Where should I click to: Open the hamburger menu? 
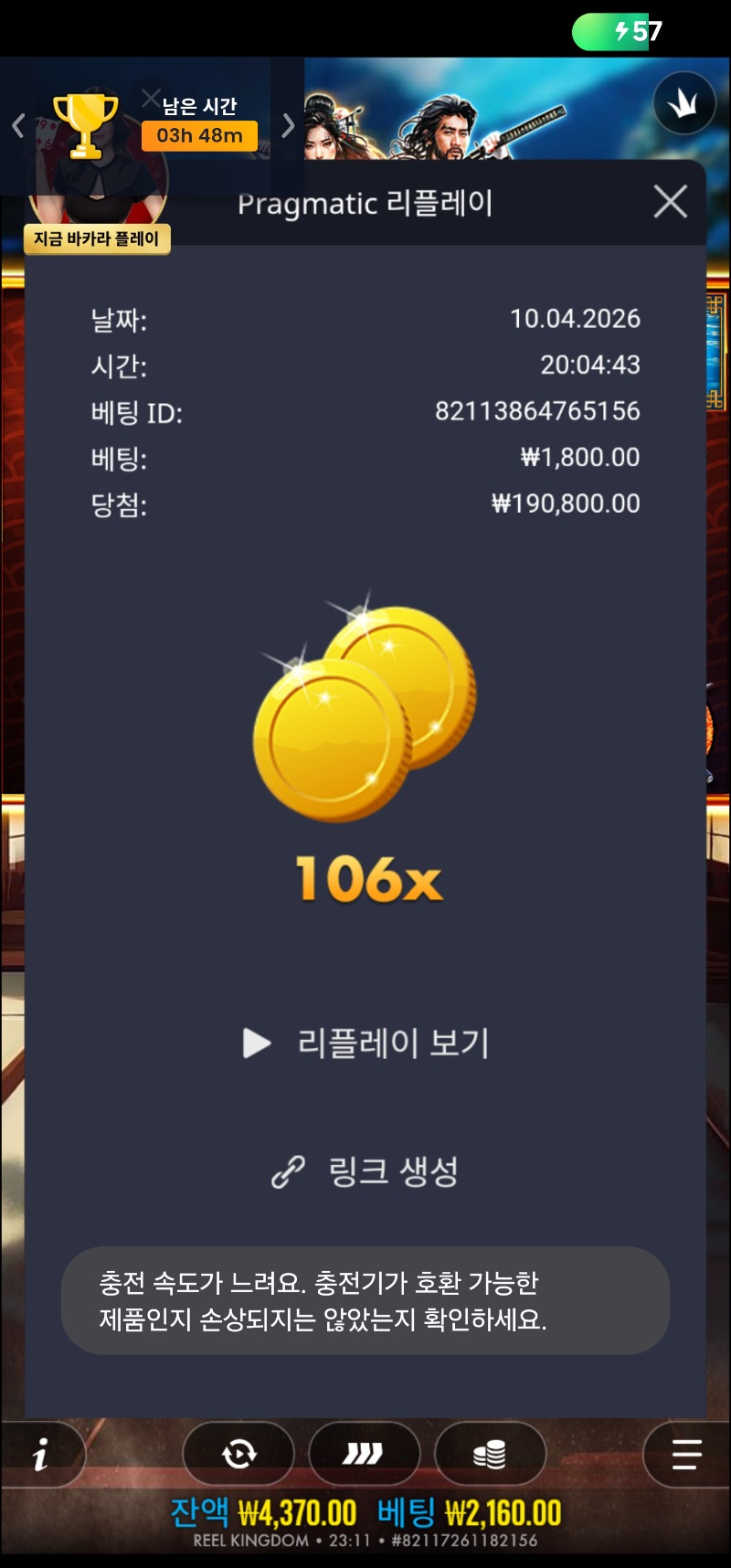pos(686,1454)
